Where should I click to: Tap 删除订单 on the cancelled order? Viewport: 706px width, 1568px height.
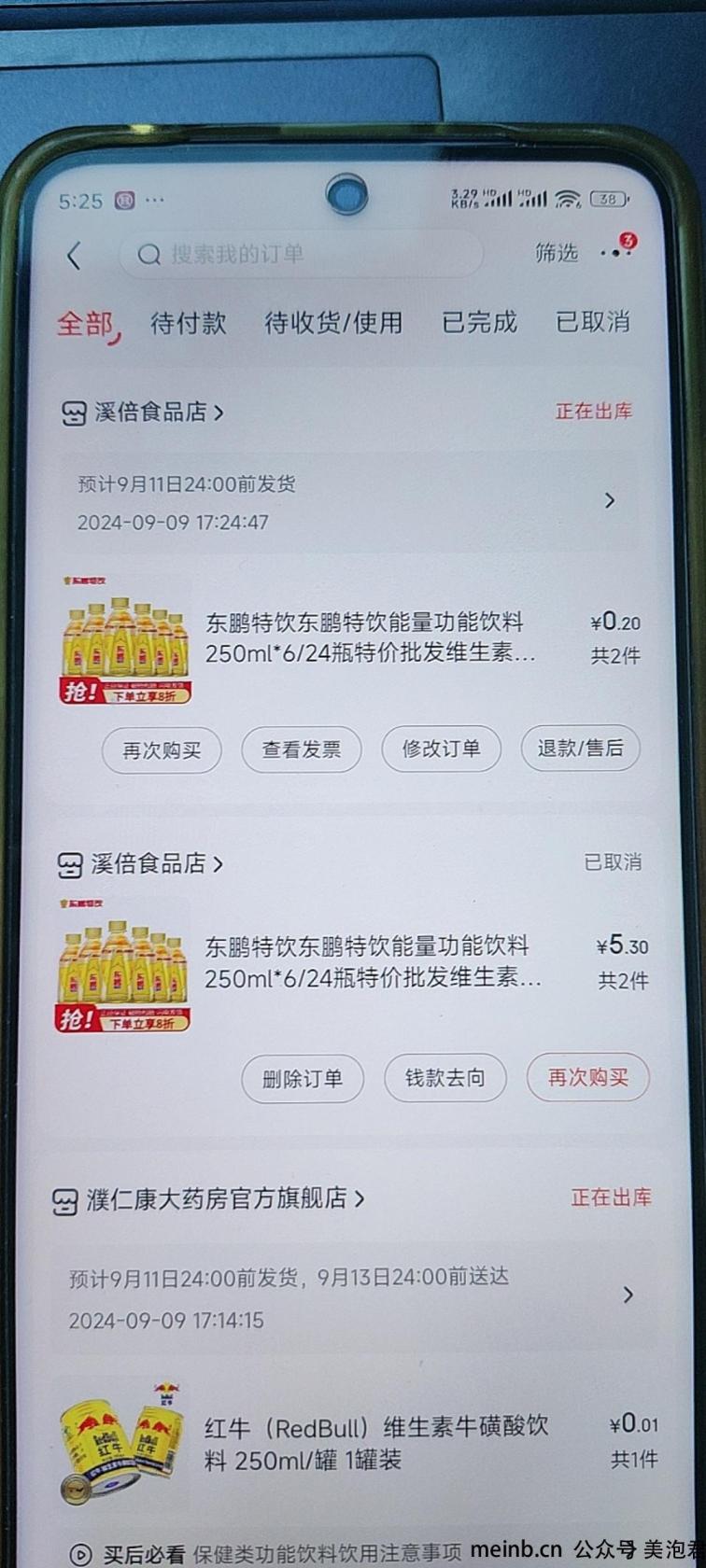pos(302,1079)
